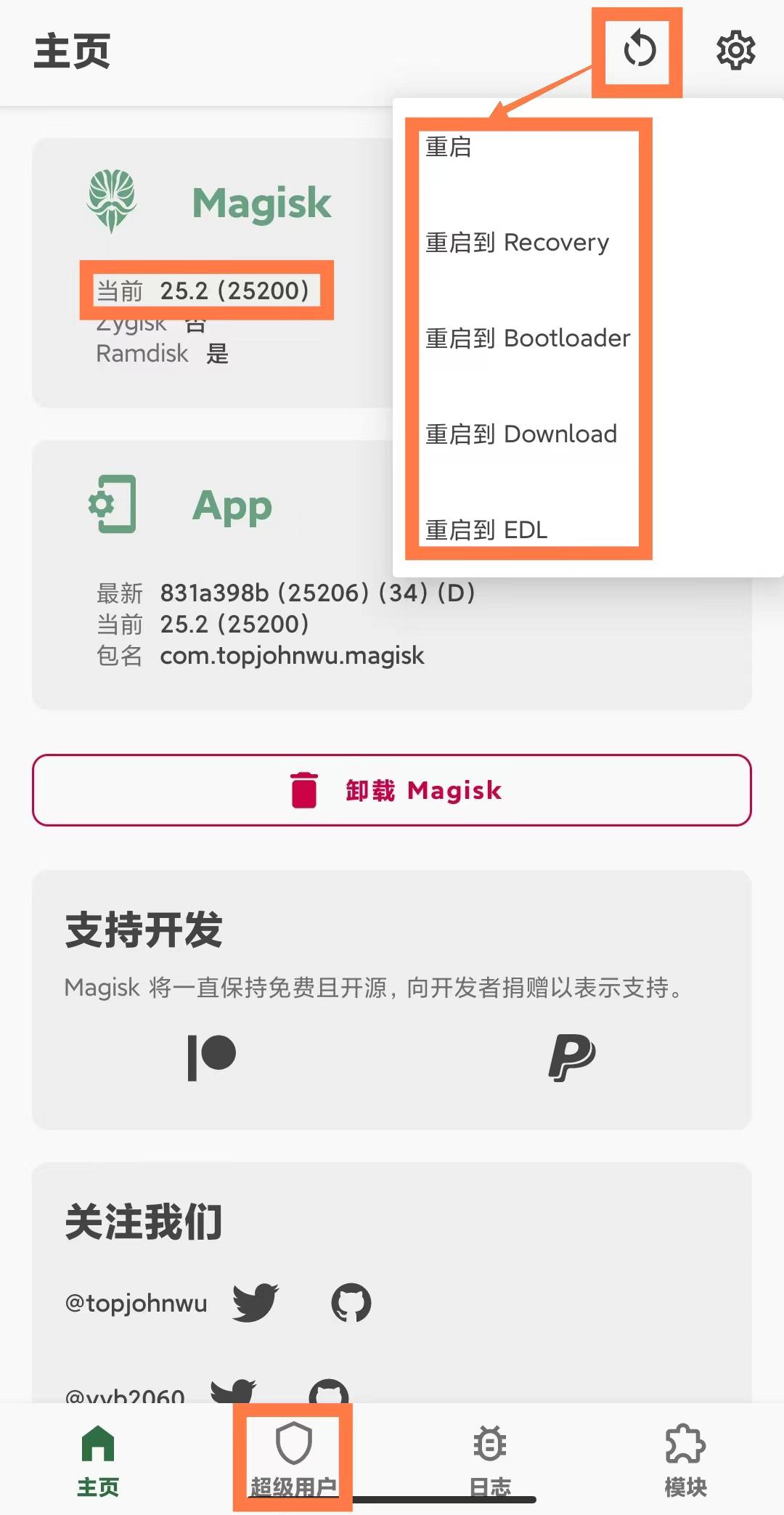The width and height of the screenshot is (784, 1515).
Task: Select 重启到 Bootloader option
Action: coord(527,338)
